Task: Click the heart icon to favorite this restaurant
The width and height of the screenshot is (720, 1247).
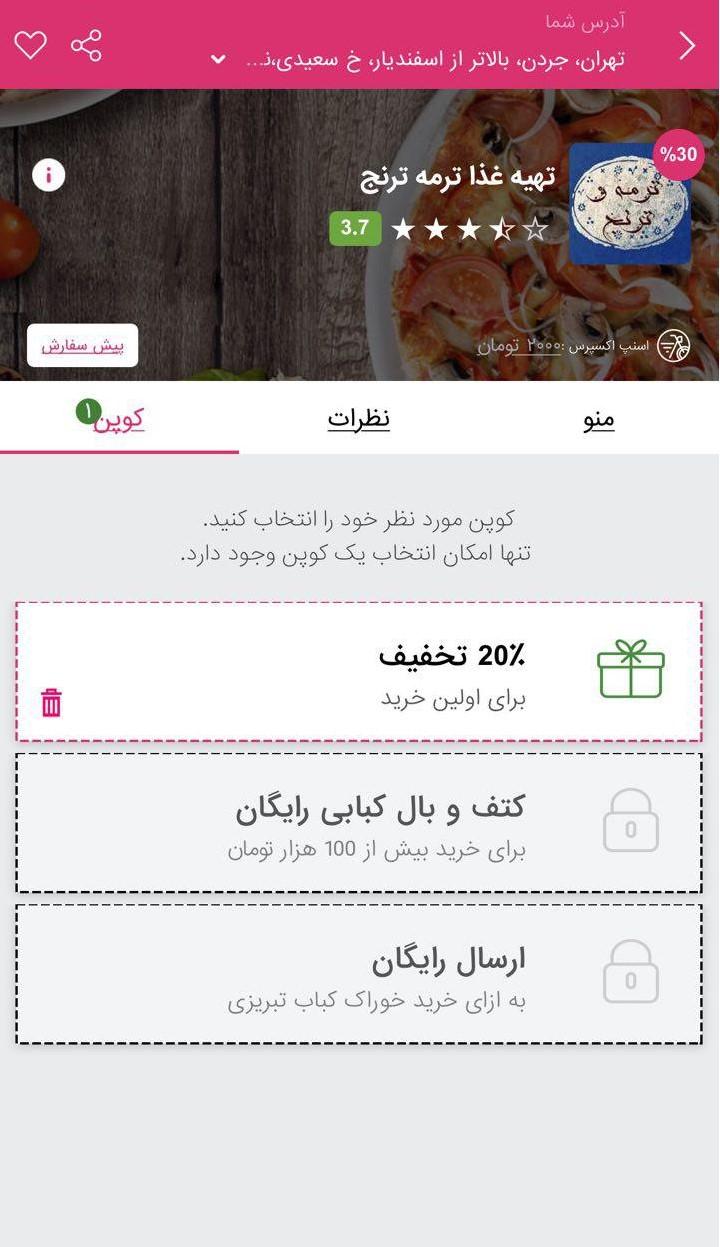Action: [30, 44]
